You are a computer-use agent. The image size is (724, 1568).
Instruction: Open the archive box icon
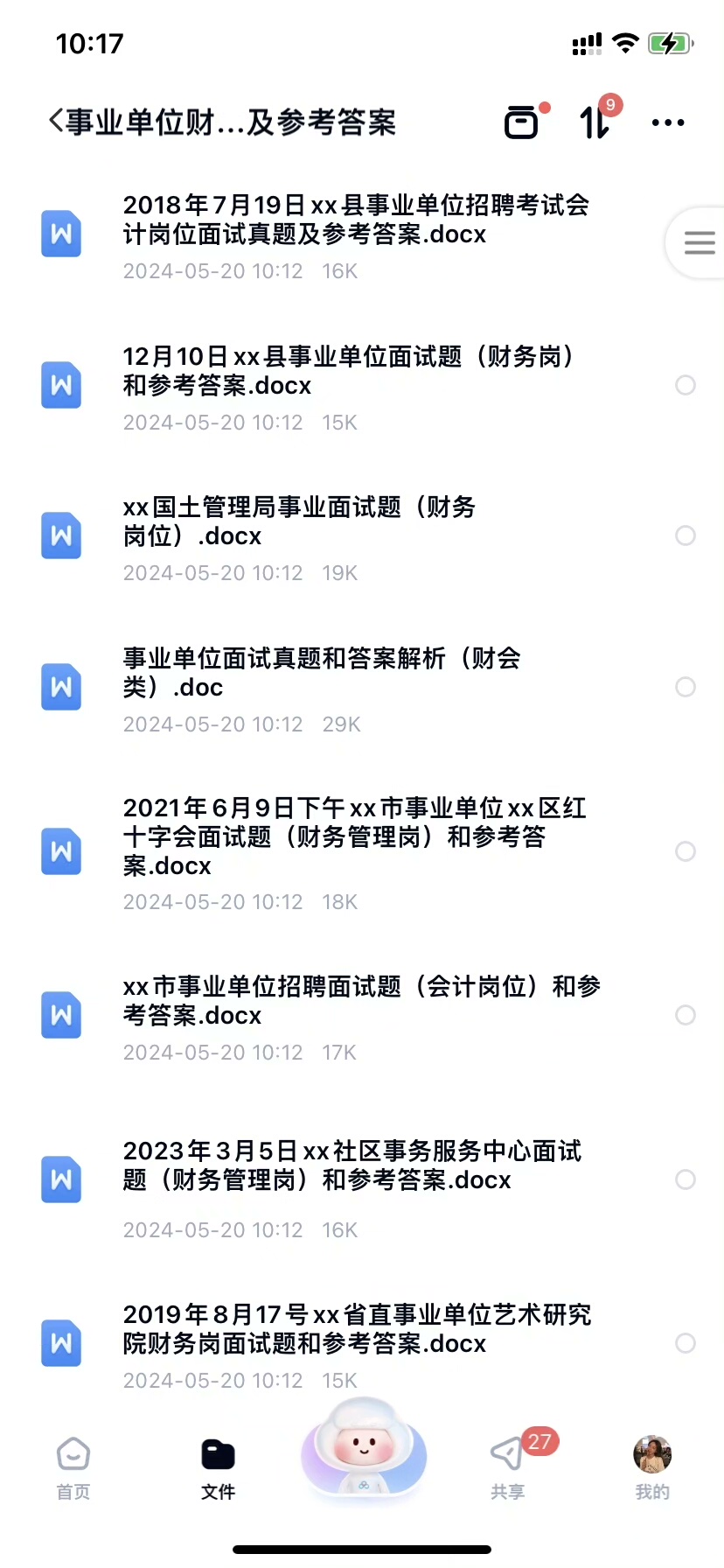522,122
